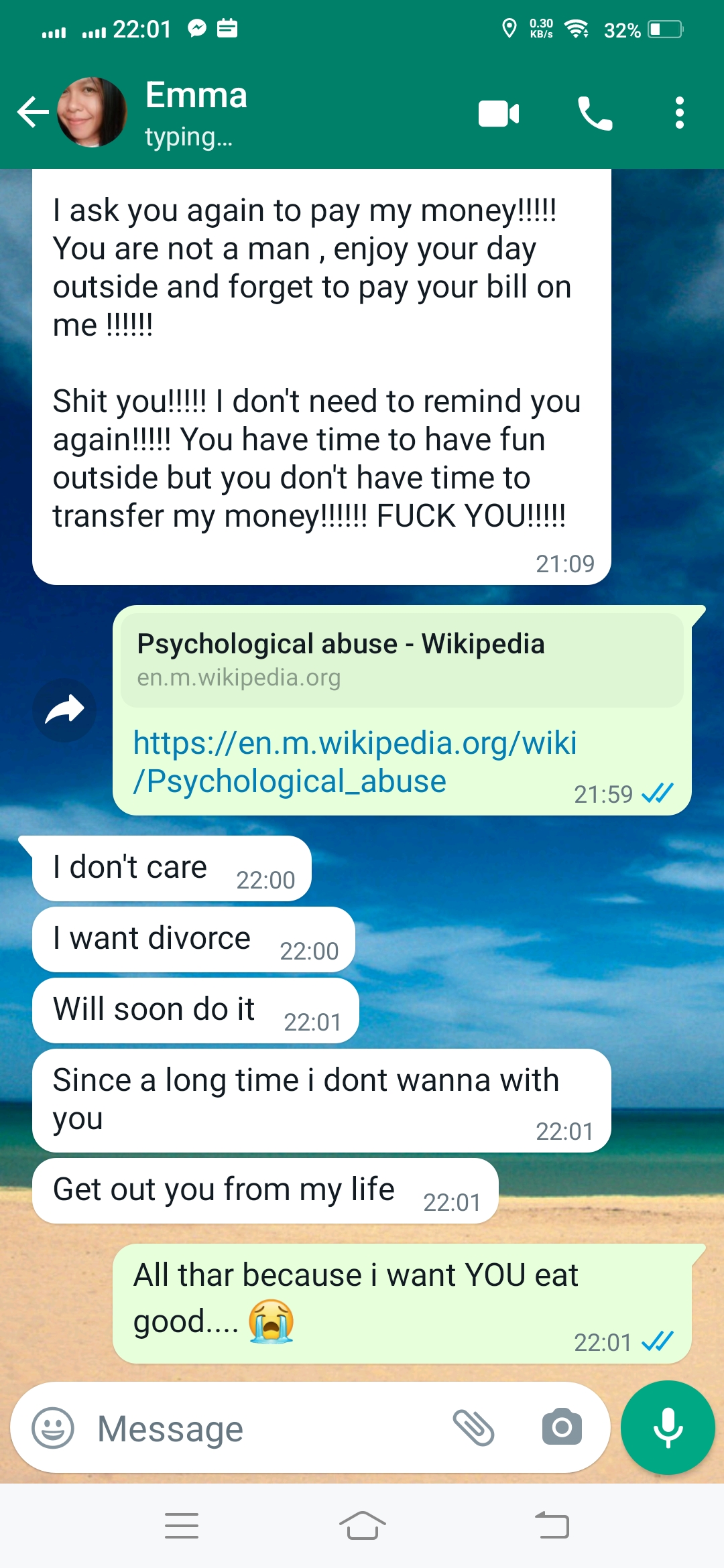The height and width of the screenshot is (1568, 724).
Task: Forward the Wikipedia link message
Action: point(64,710)
